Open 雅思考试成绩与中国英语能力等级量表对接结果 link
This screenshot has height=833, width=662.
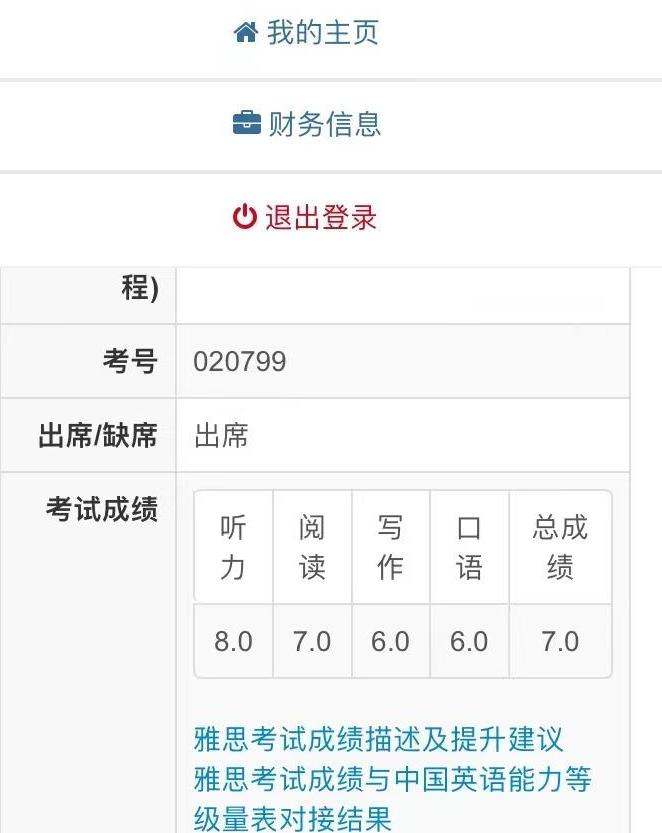[391, 779]
